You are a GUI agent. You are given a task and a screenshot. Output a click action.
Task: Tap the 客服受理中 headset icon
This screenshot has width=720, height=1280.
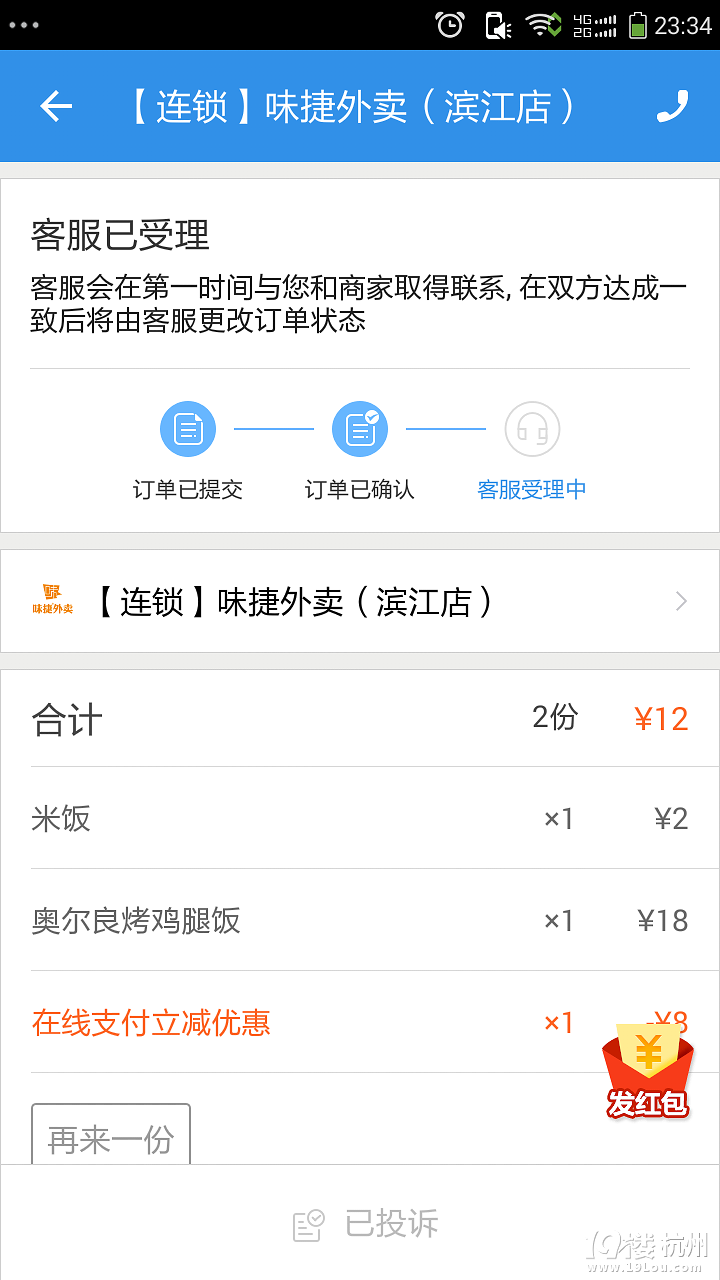pos(532,428)
